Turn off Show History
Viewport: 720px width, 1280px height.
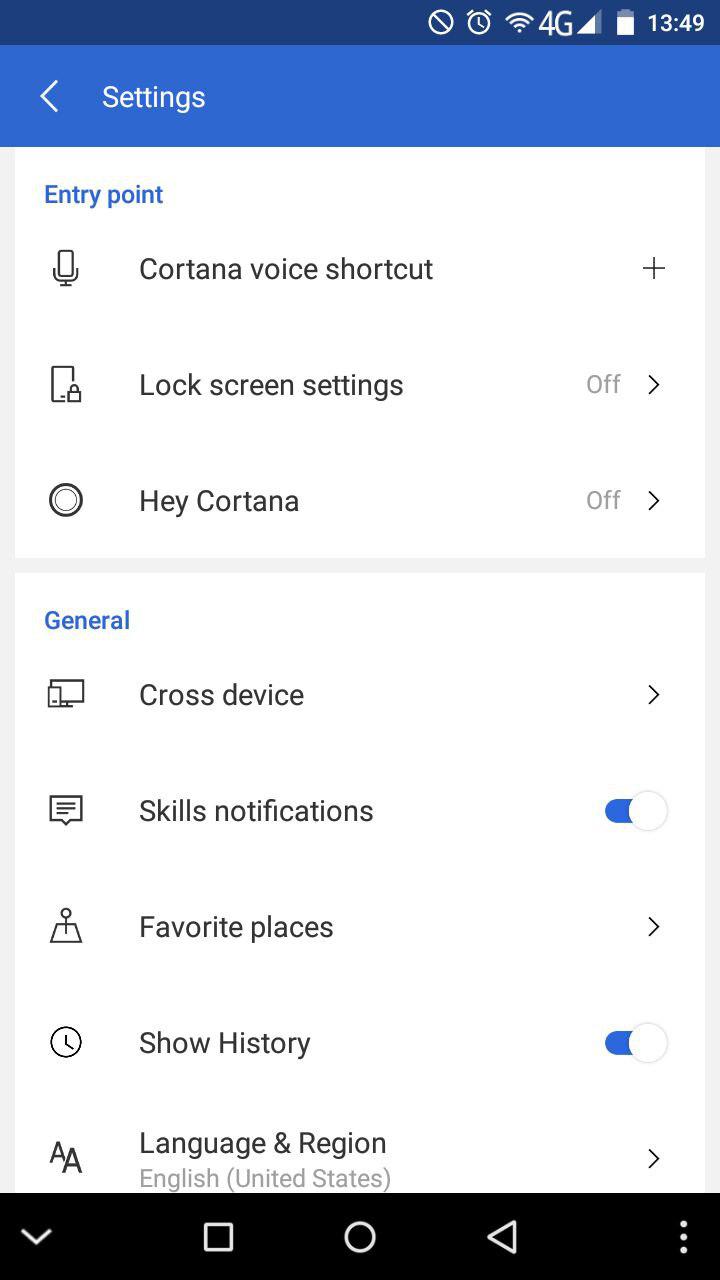coord(635,1043)
